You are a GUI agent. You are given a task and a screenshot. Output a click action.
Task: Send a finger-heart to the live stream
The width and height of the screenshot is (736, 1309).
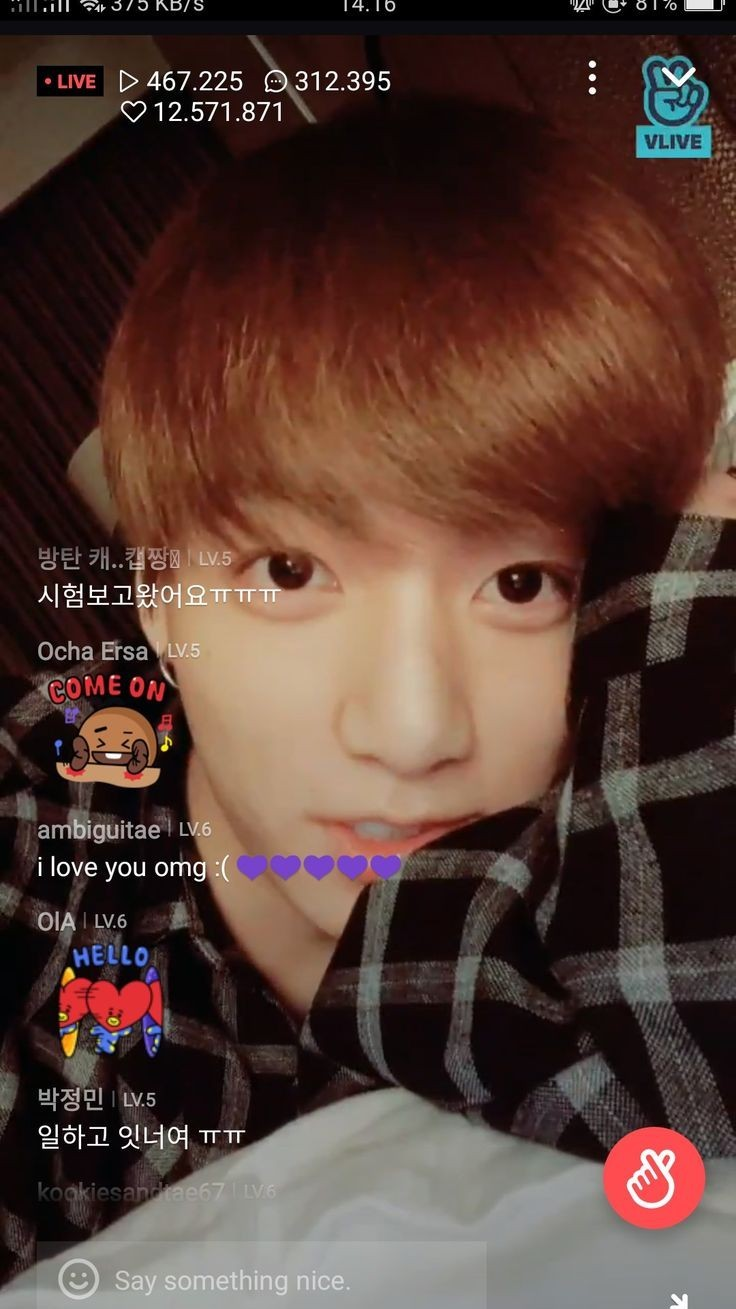click(x=654, y=1178)
